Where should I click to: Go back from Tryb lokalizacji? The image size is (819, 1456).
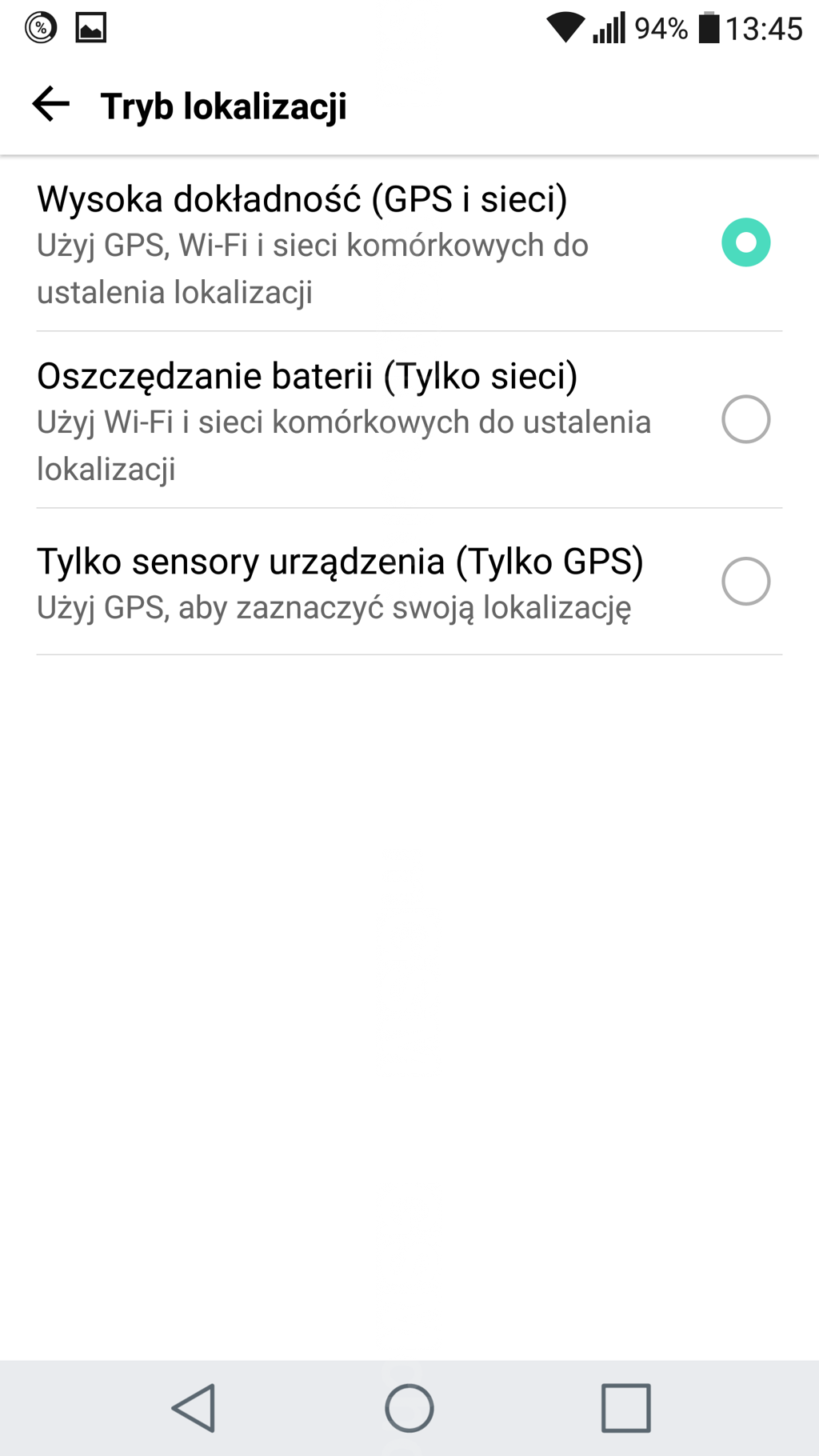point(51,105)
